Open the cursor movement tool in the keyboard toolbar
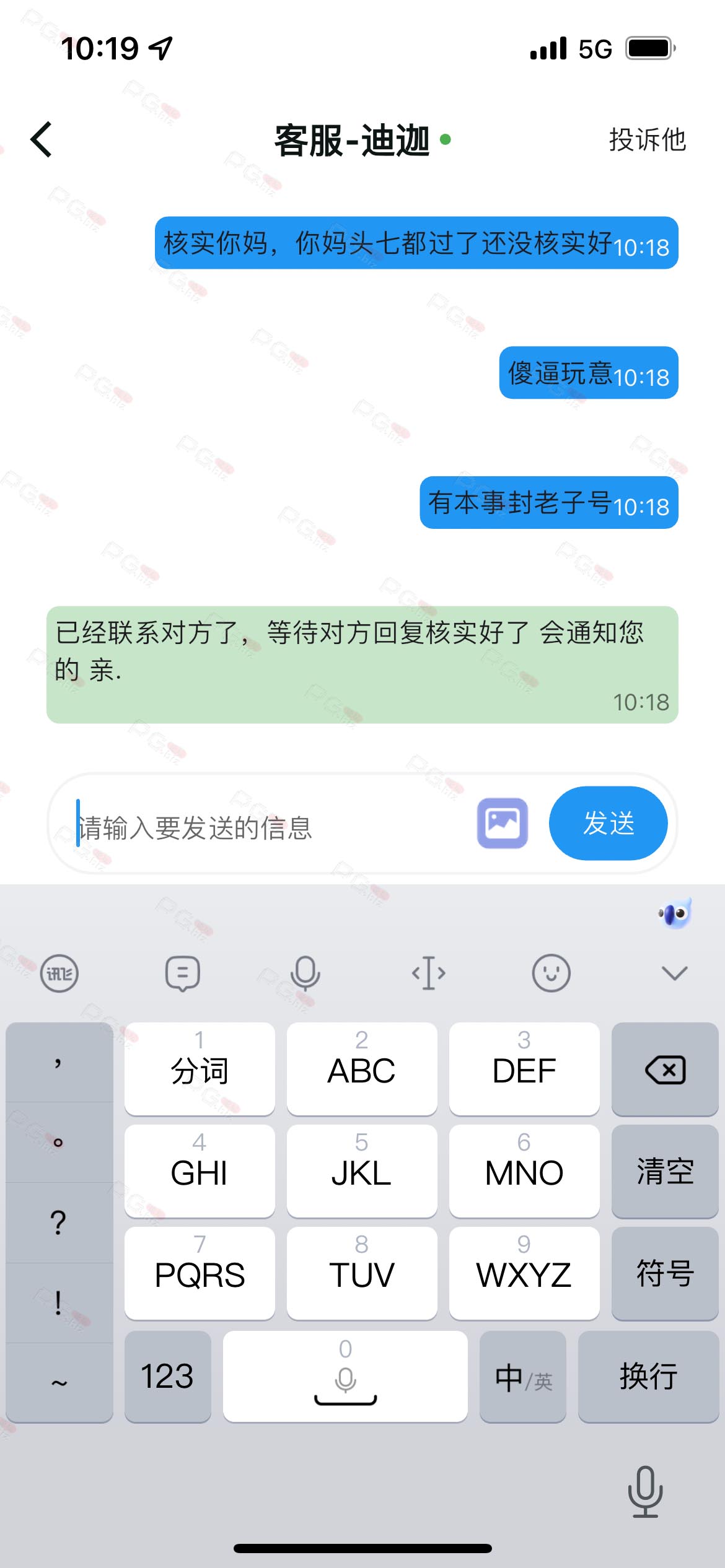 click(429, 973)
